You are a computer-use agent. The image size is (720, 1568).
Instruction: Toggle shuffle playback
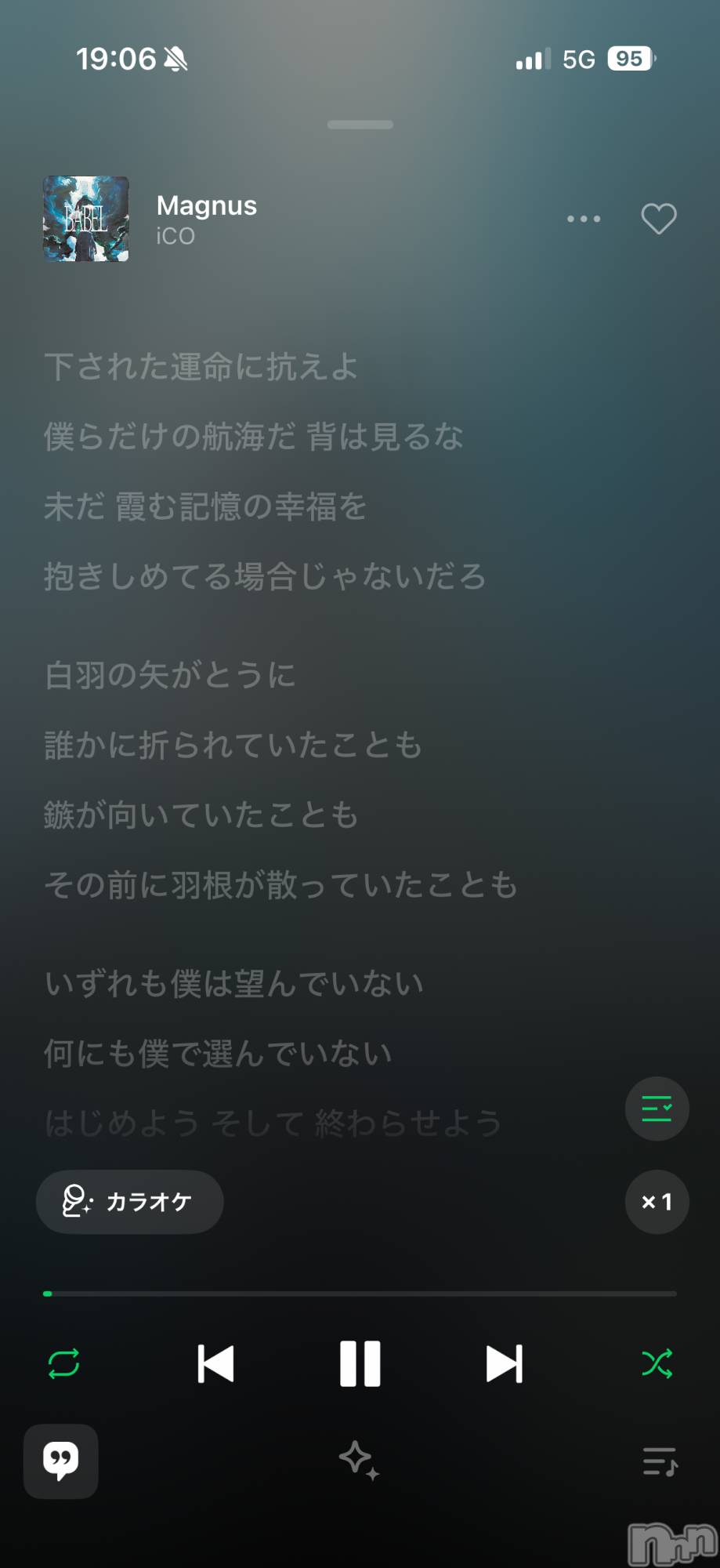[x=657, y=1363]
